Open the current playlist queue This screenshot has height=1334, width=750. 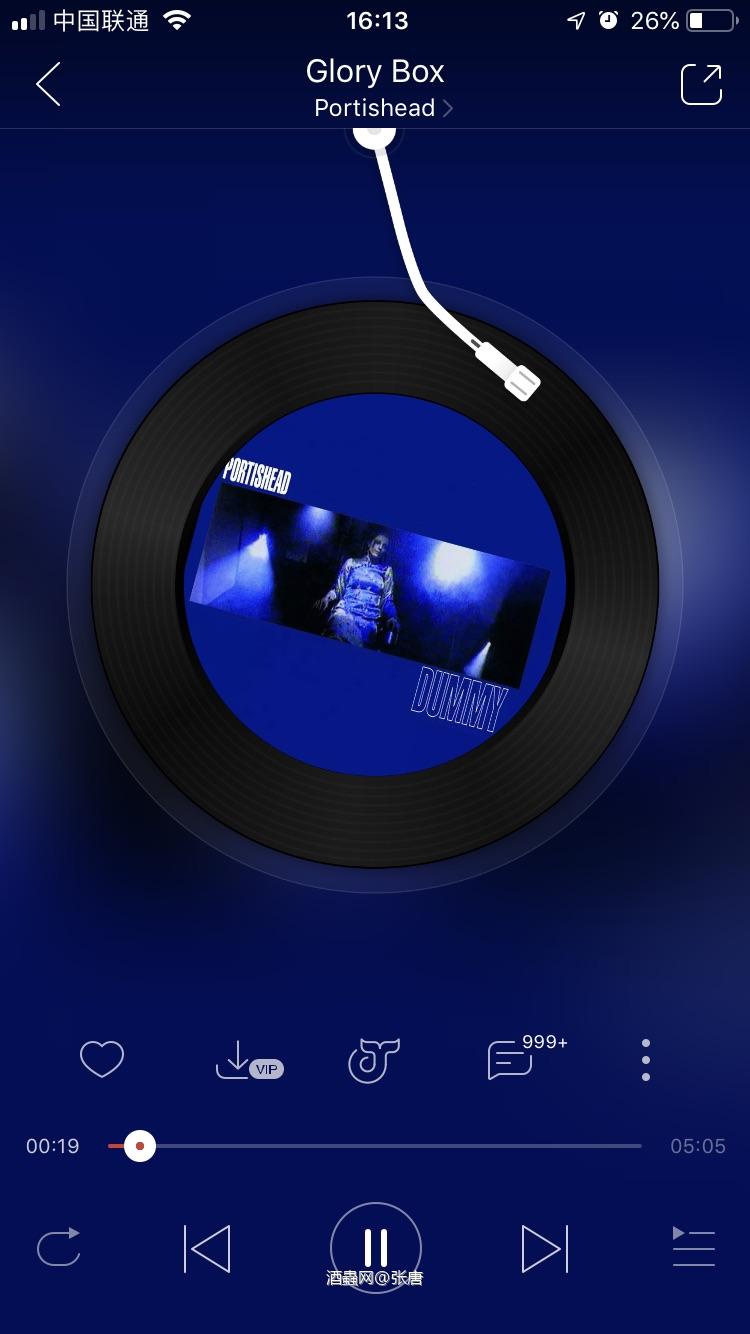point(693,1248)
